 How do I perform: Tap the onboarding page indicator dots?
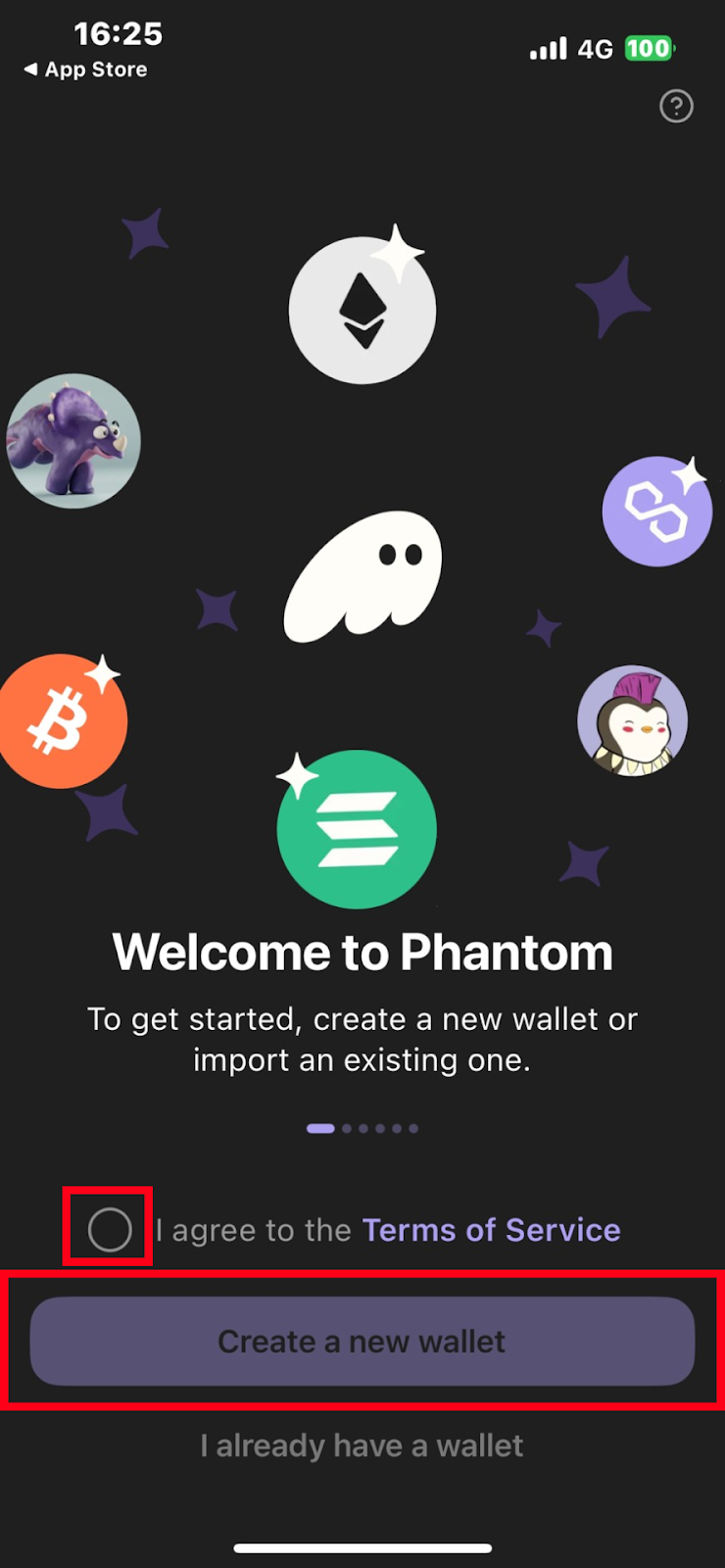click(x=362, y=1128)
